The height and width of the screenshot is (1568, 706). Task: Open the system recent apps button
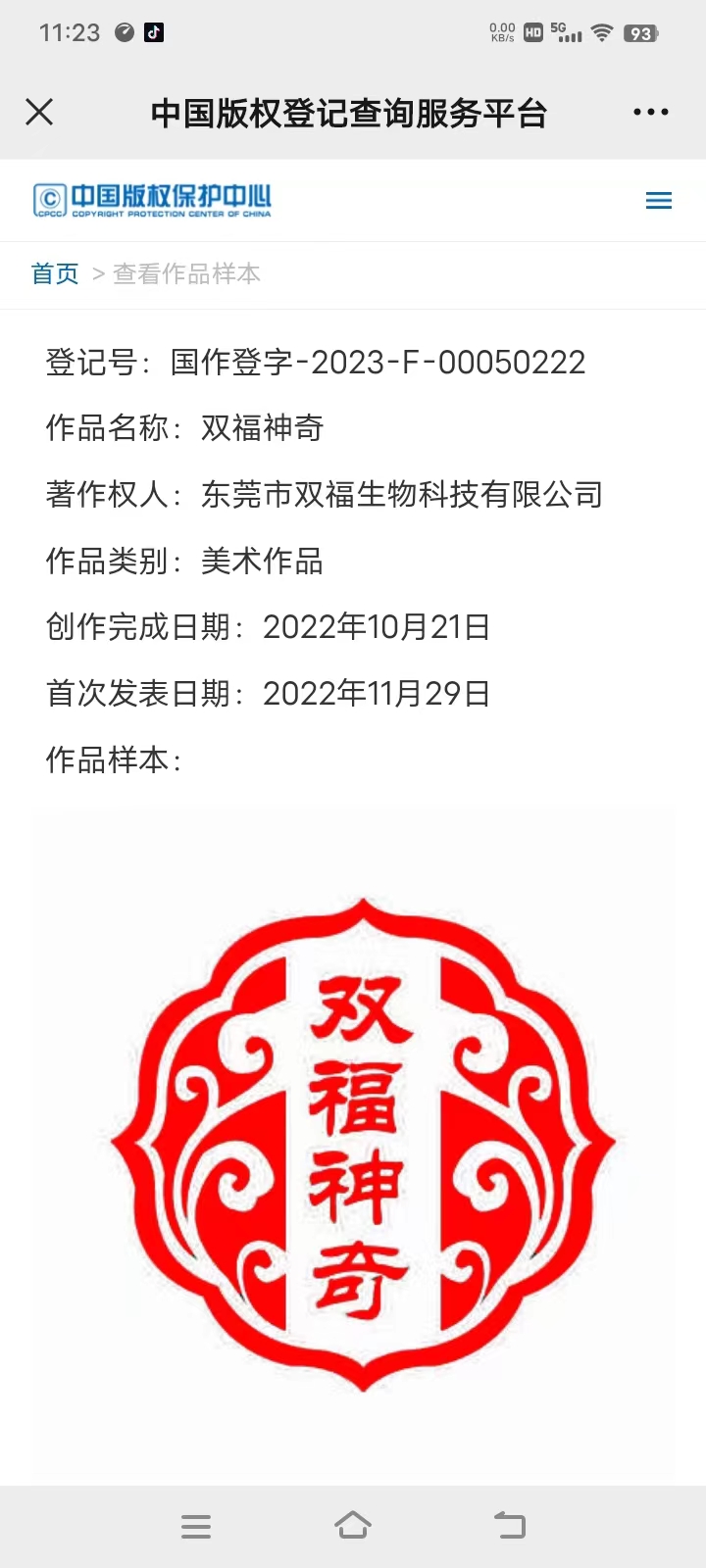coord(196,1526)
